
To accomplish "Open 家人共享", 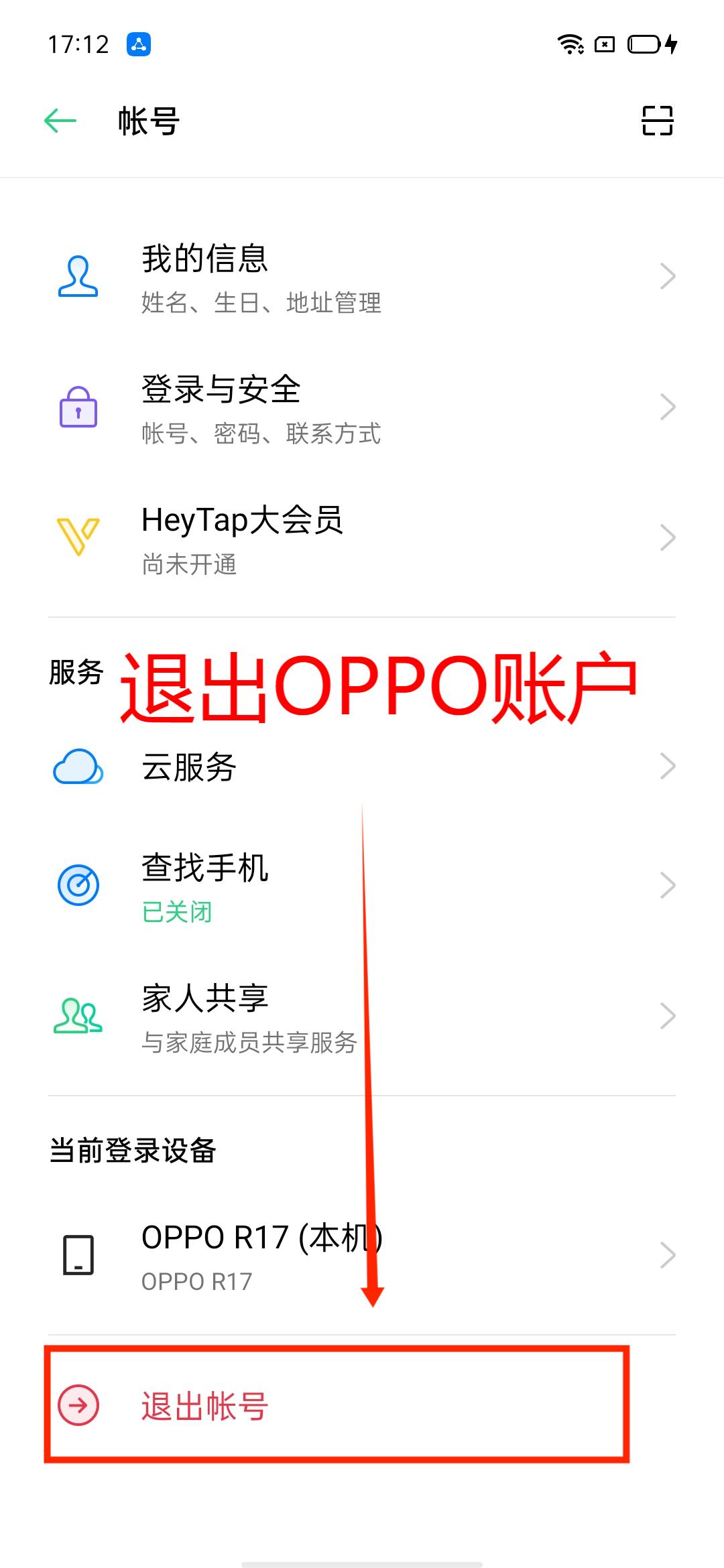I will point(362,1017).
